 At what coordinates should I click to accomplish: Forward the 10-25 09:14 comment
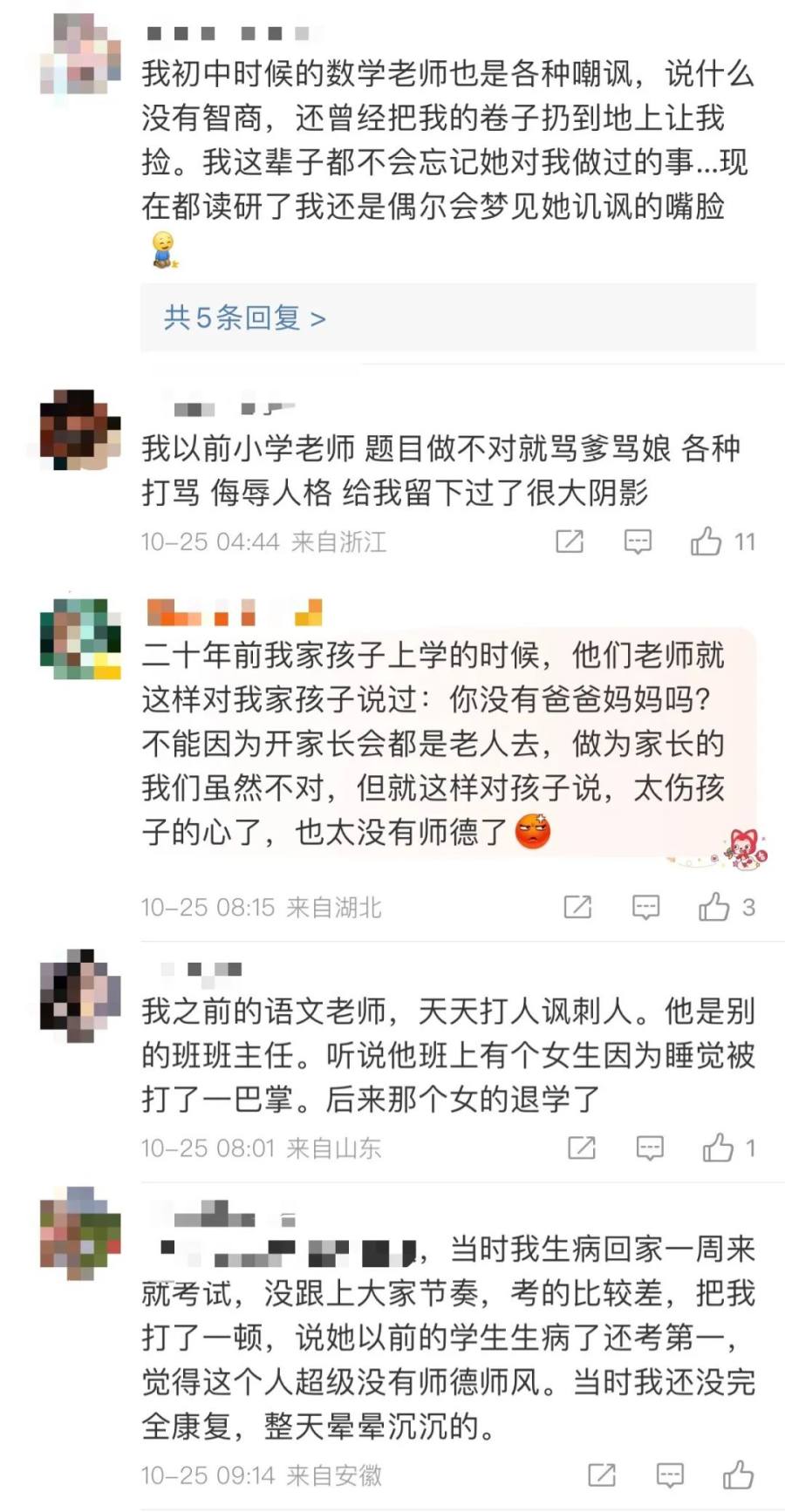coord(601,1475)
